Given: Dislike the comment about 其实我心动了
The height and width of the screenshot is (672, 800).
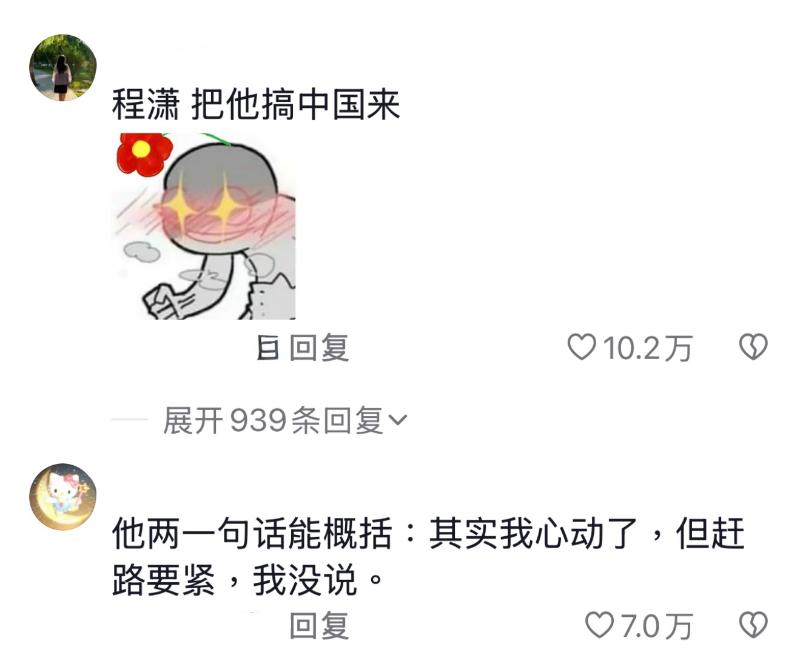Looking at the screenshot, I should pos(752,626).
